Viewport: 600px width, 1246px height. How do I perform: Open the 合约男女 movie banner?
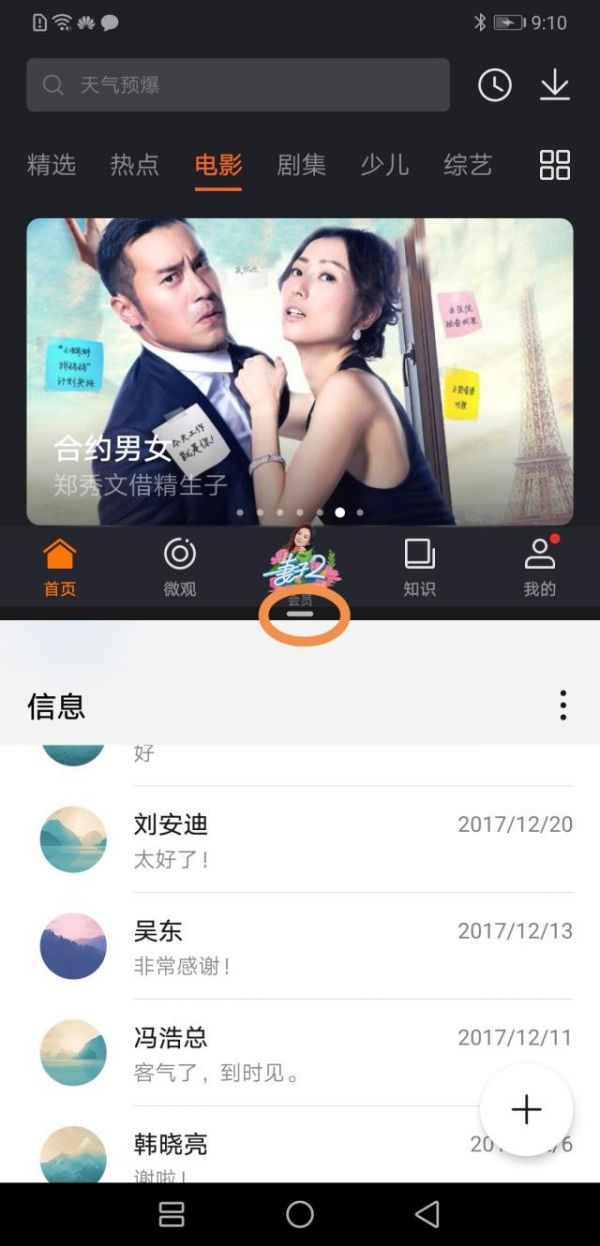point(300,371)
